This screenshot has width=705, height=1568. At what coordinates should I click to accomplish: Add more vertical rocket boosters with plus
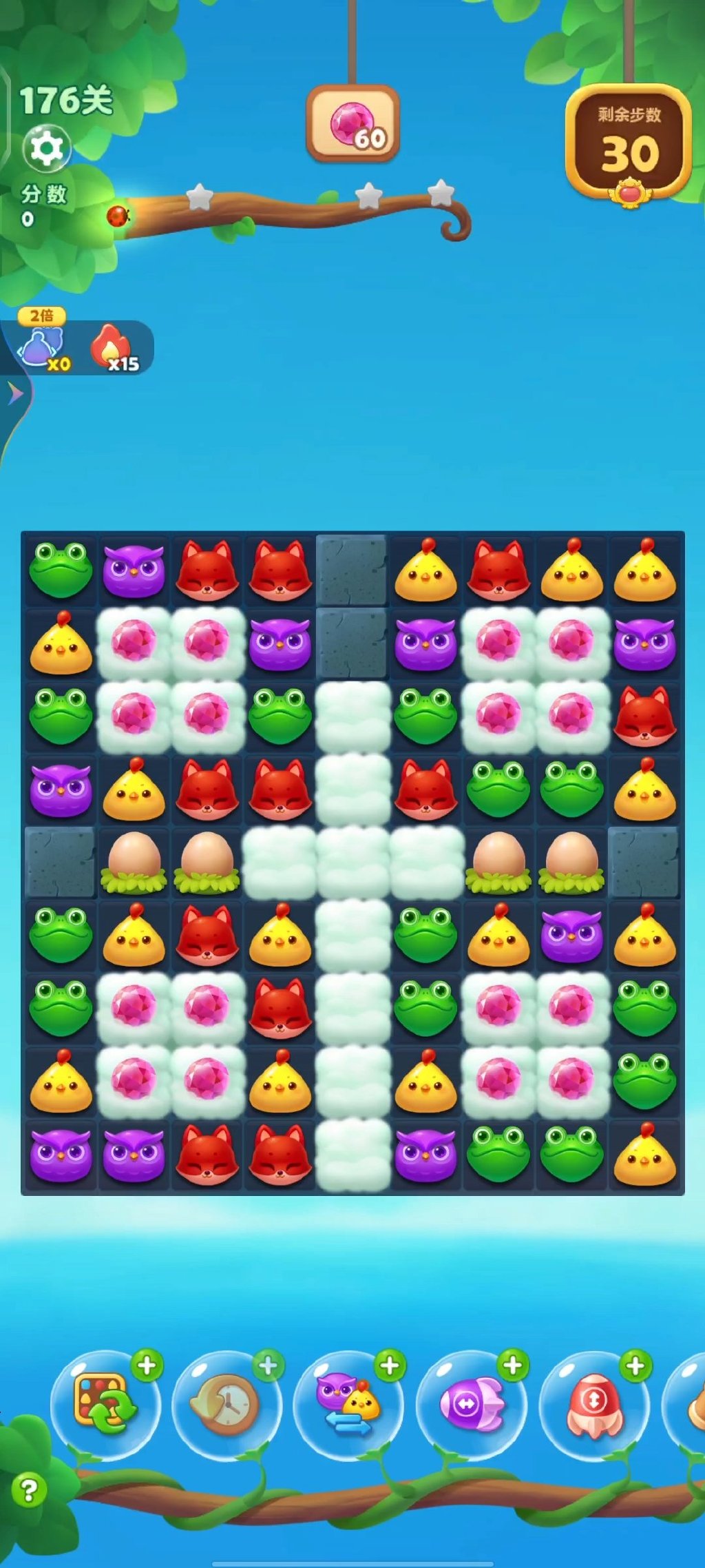pyautogui.click(x=635, y=1365)
